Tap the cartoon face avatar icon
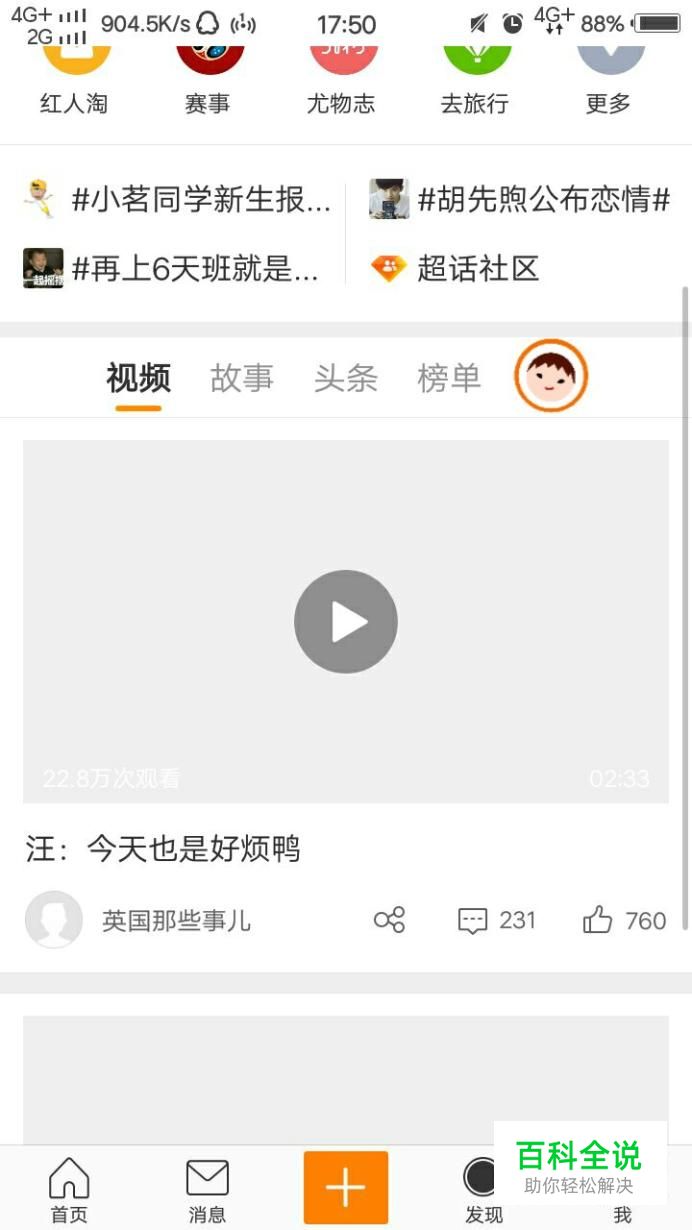The image size is (692, 1230). (551, 376)
